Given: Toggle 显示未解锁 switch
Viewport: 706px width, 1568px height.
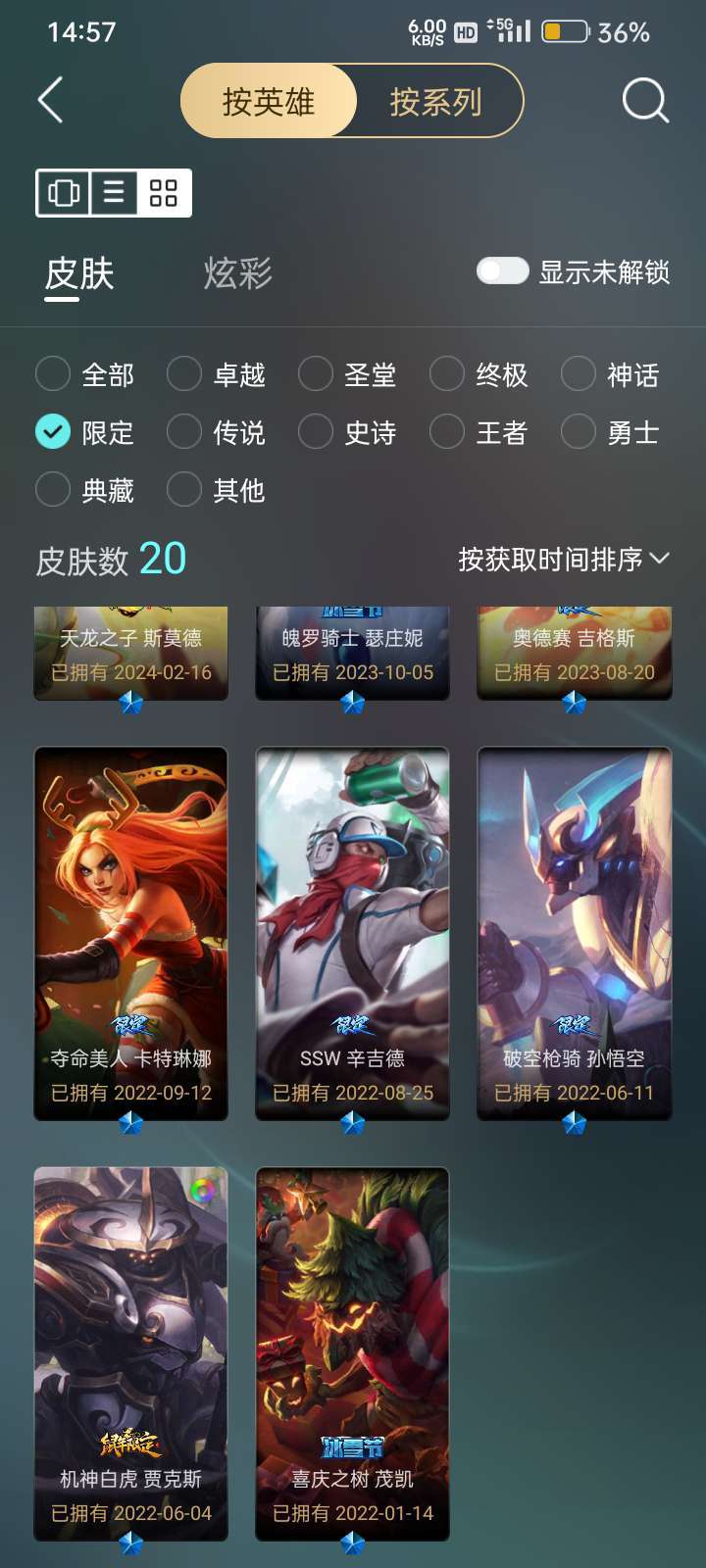Looking at the screenshot, I should click(x=502, y=271).
